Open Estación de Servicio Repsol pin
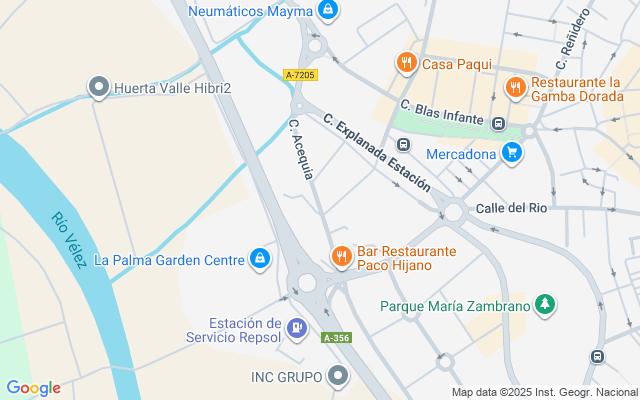Screen dimensions: 640x400 click(297, 329)
